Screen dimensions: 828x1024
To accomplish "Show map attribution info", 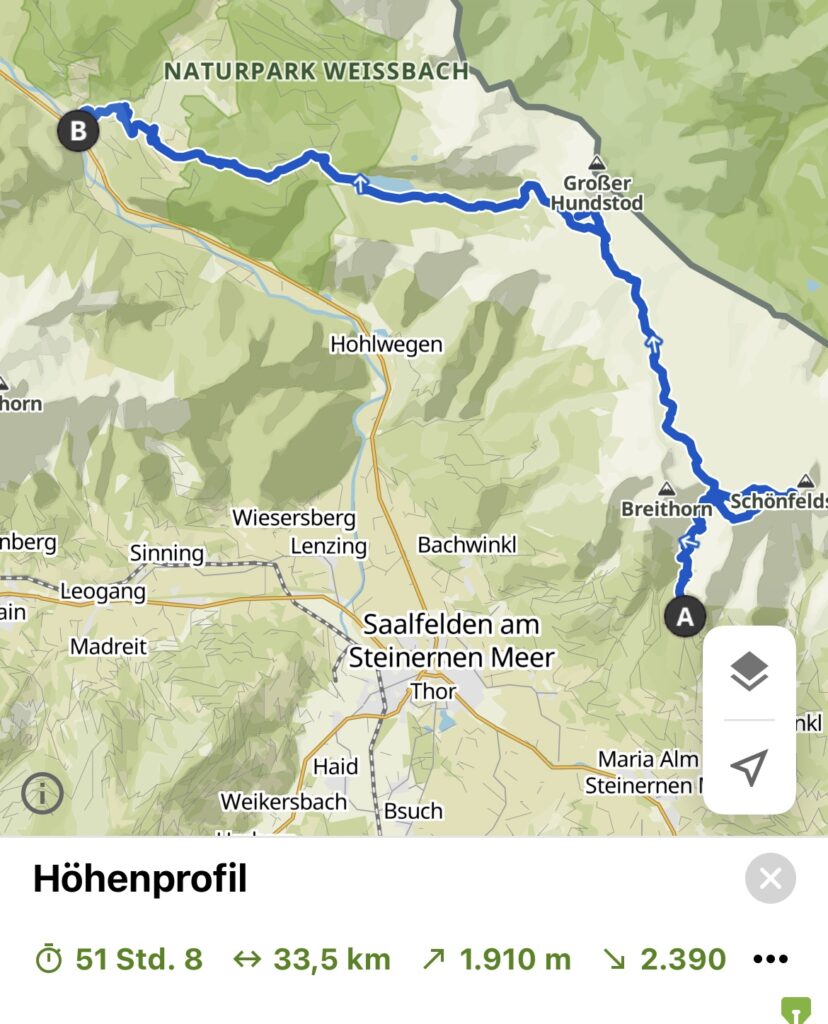I will [43, 795].
